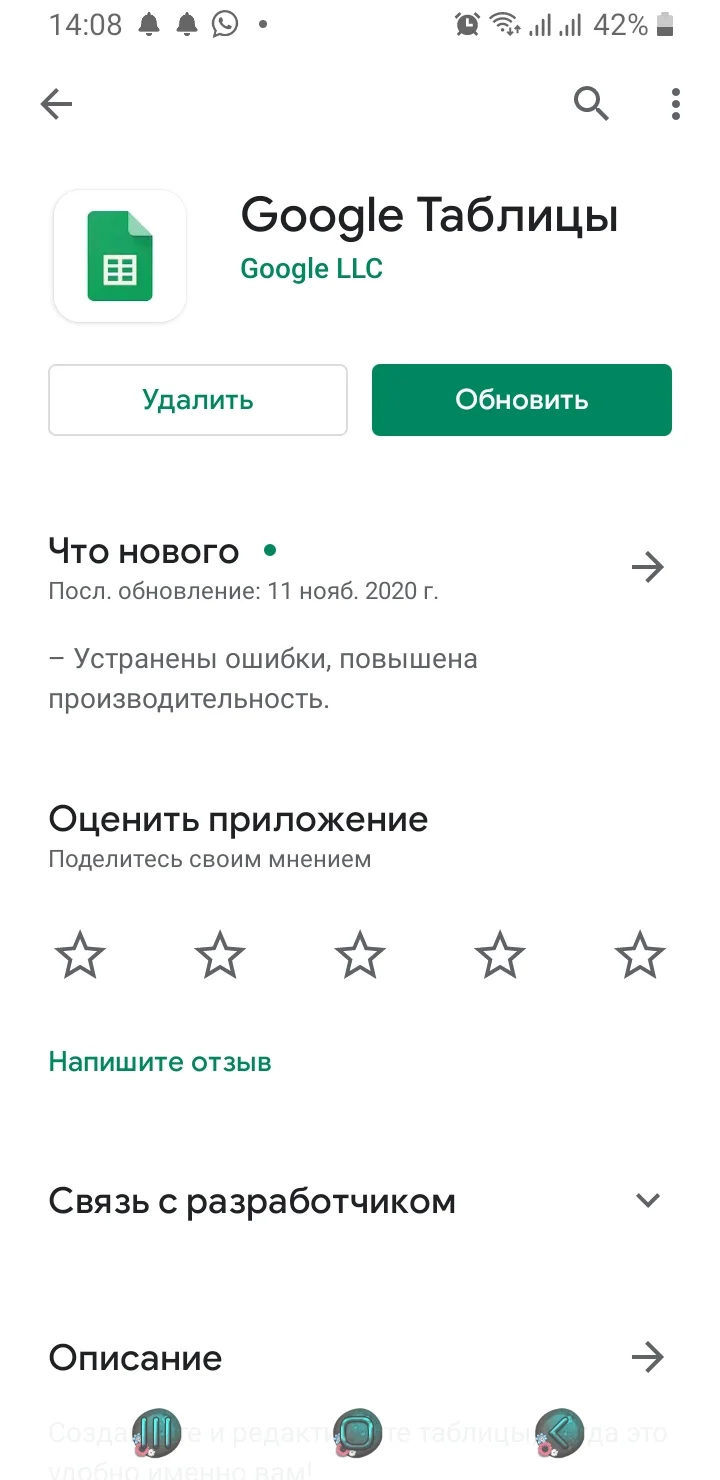Open the full 'Описание' section

[135, 1357]
